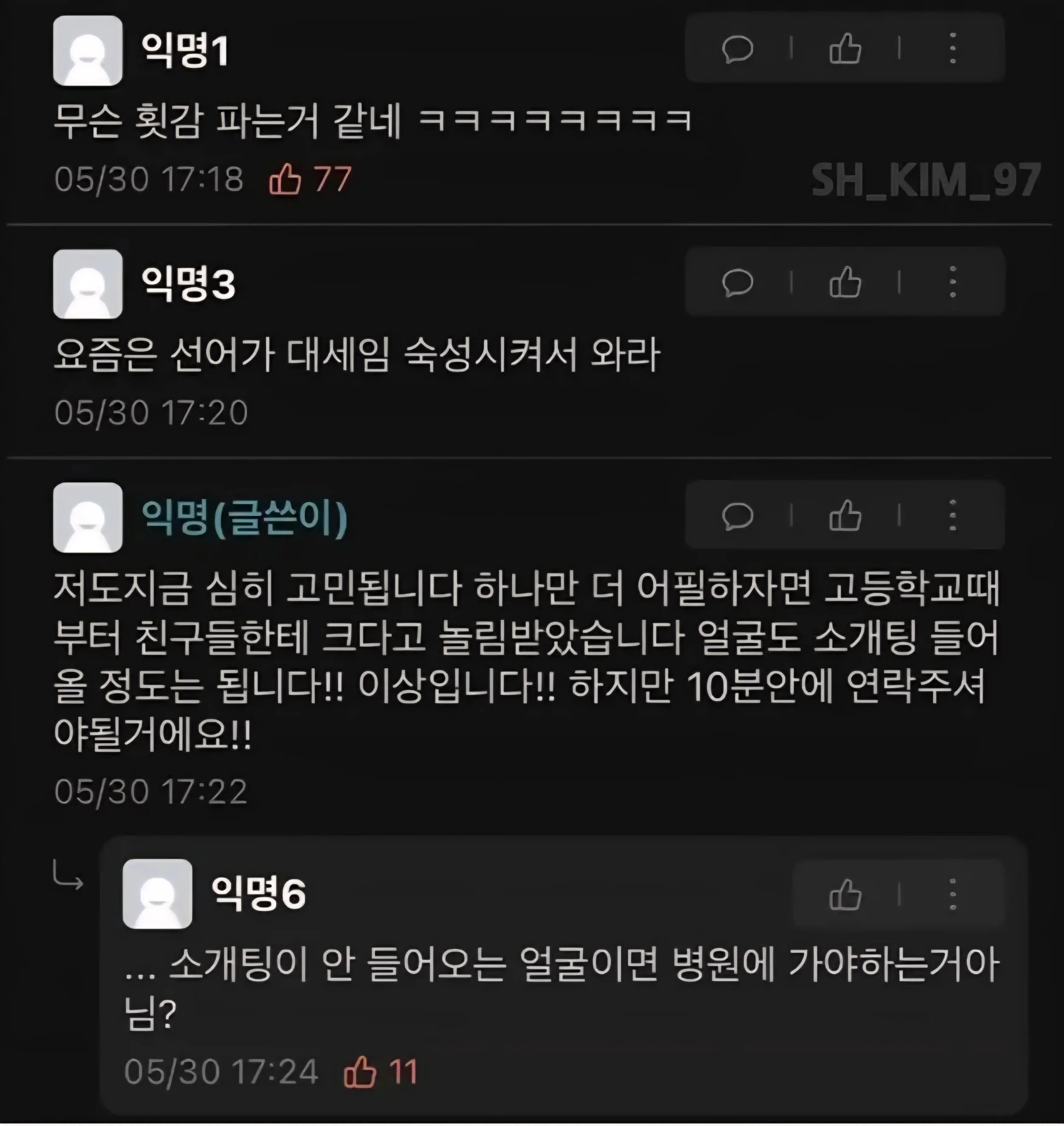
Task: Open overflow menu on 익명6's reply
Action: pyautogui.click(x=953, y=894)
